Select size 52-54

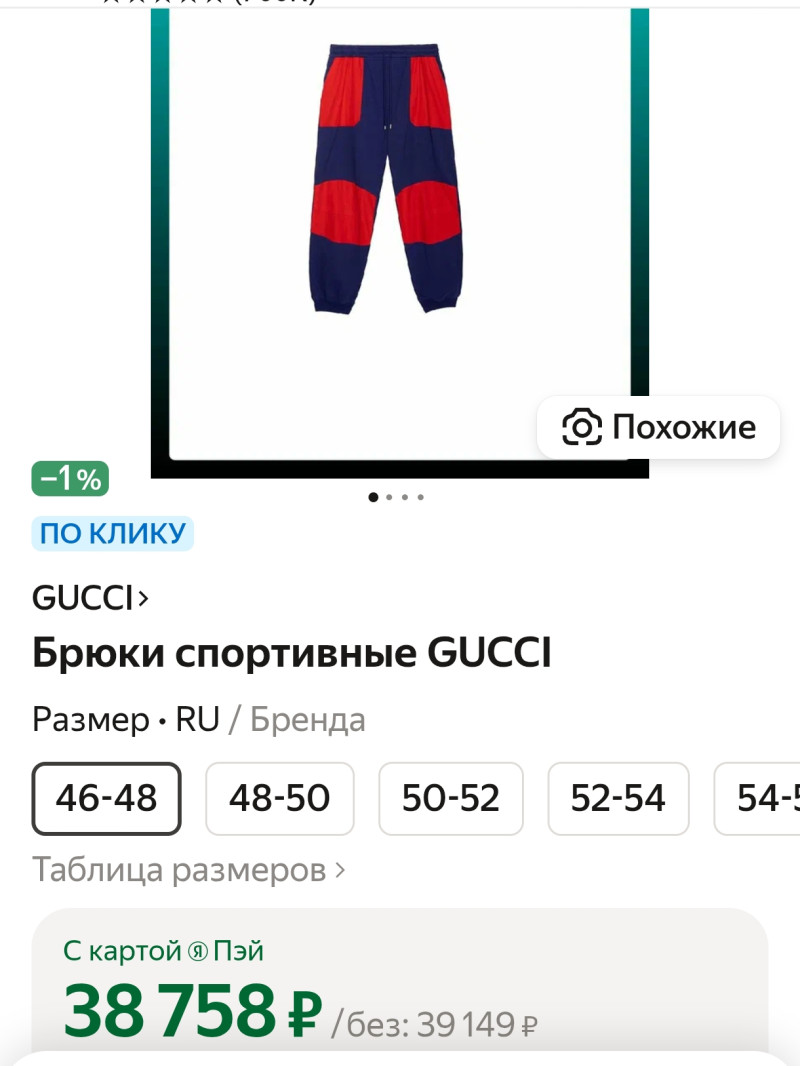click(618, 798)
